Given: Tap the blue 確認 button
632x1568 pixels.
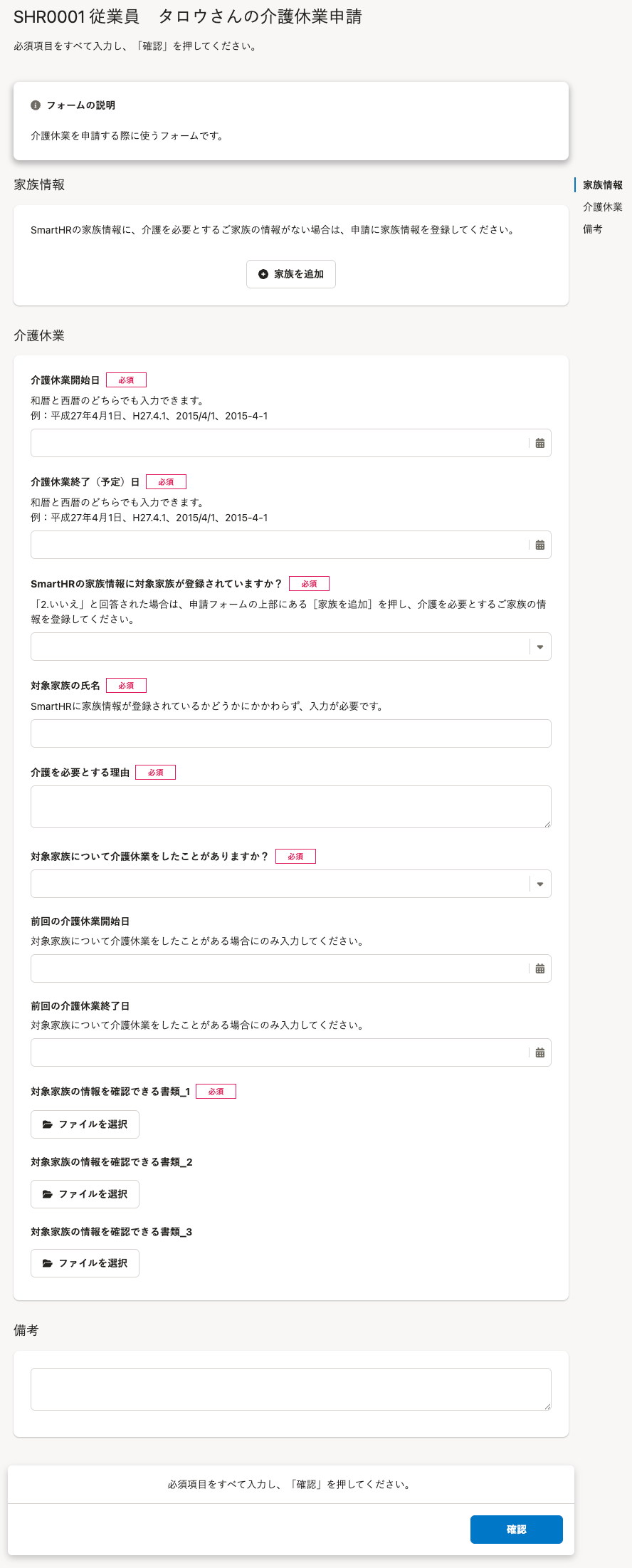Looking at the screenshot, I should (516, 1530).
